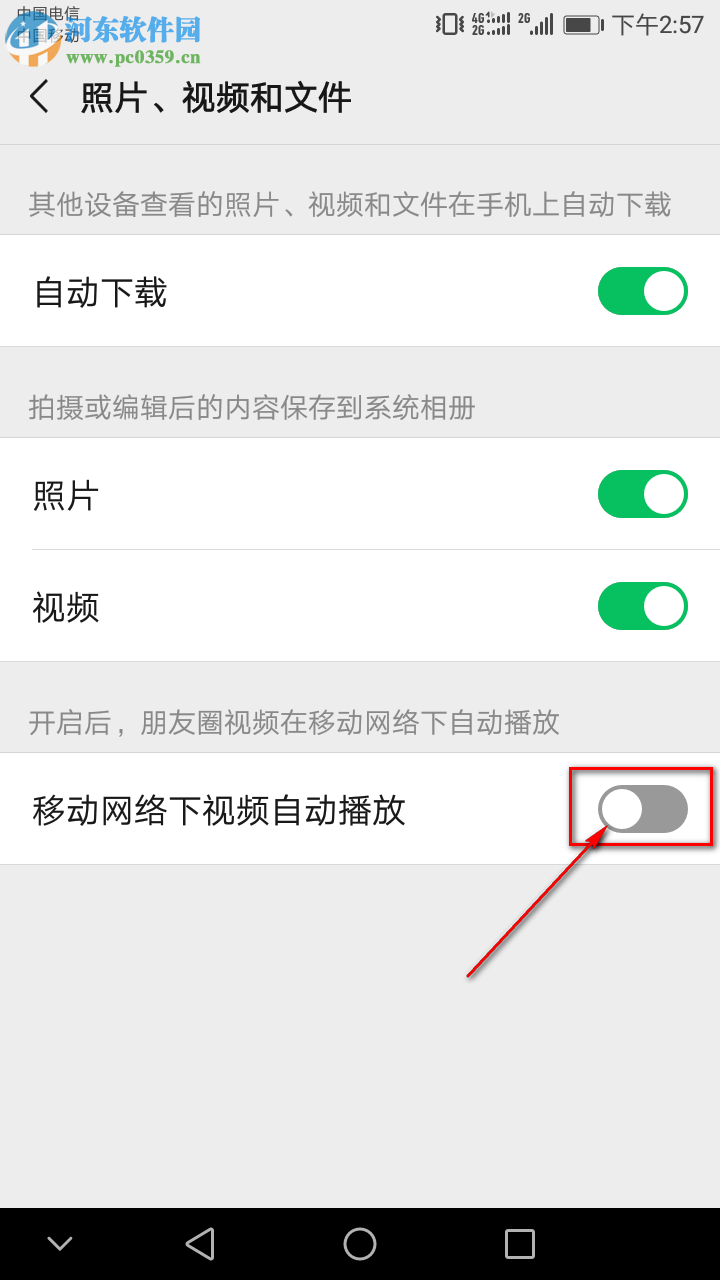The width and height of the screenshot is (720, 1280).
Task: Tap the back arrow to leave settings
Action: coord(38,97)
